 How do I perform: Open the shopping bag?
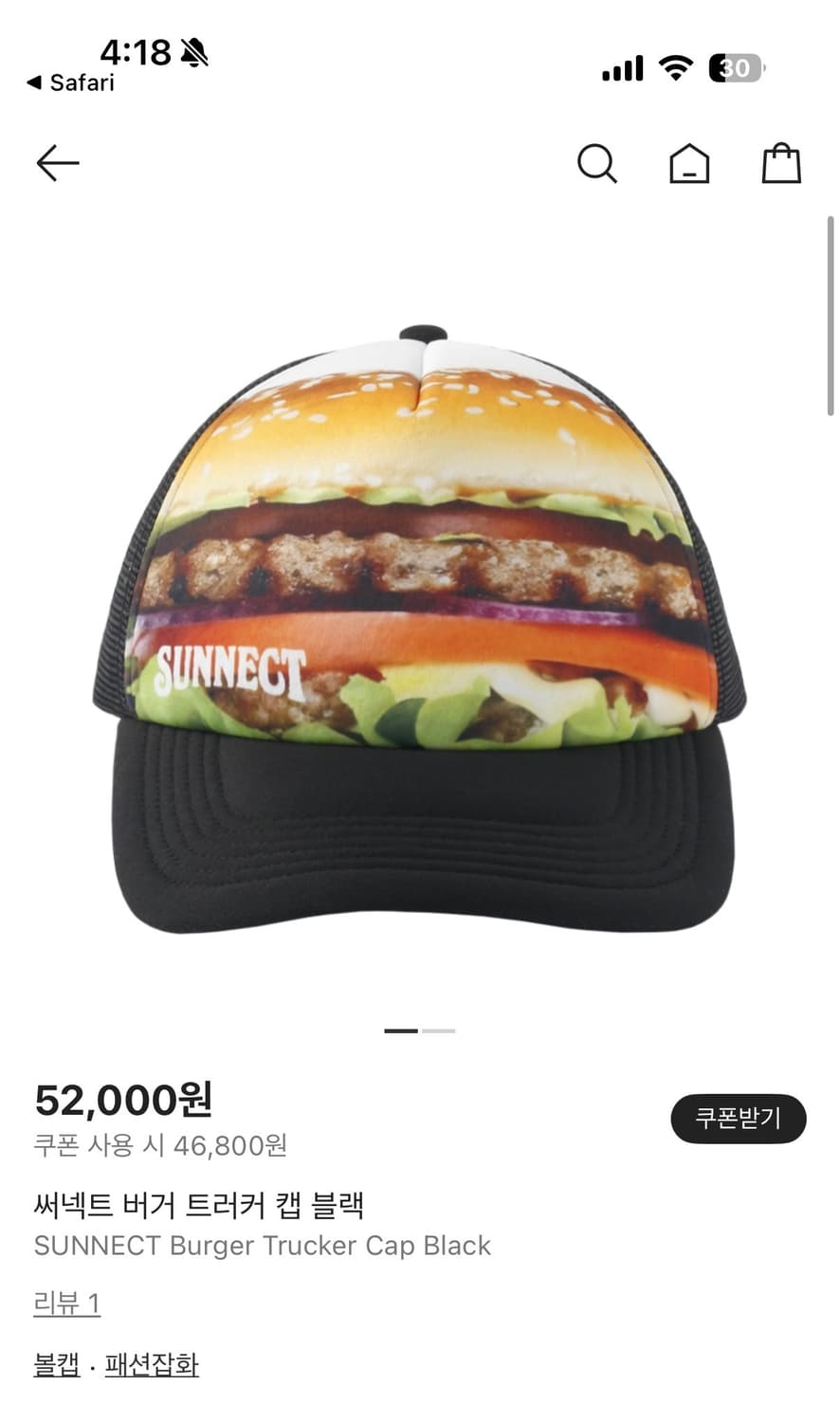point(781,163)
